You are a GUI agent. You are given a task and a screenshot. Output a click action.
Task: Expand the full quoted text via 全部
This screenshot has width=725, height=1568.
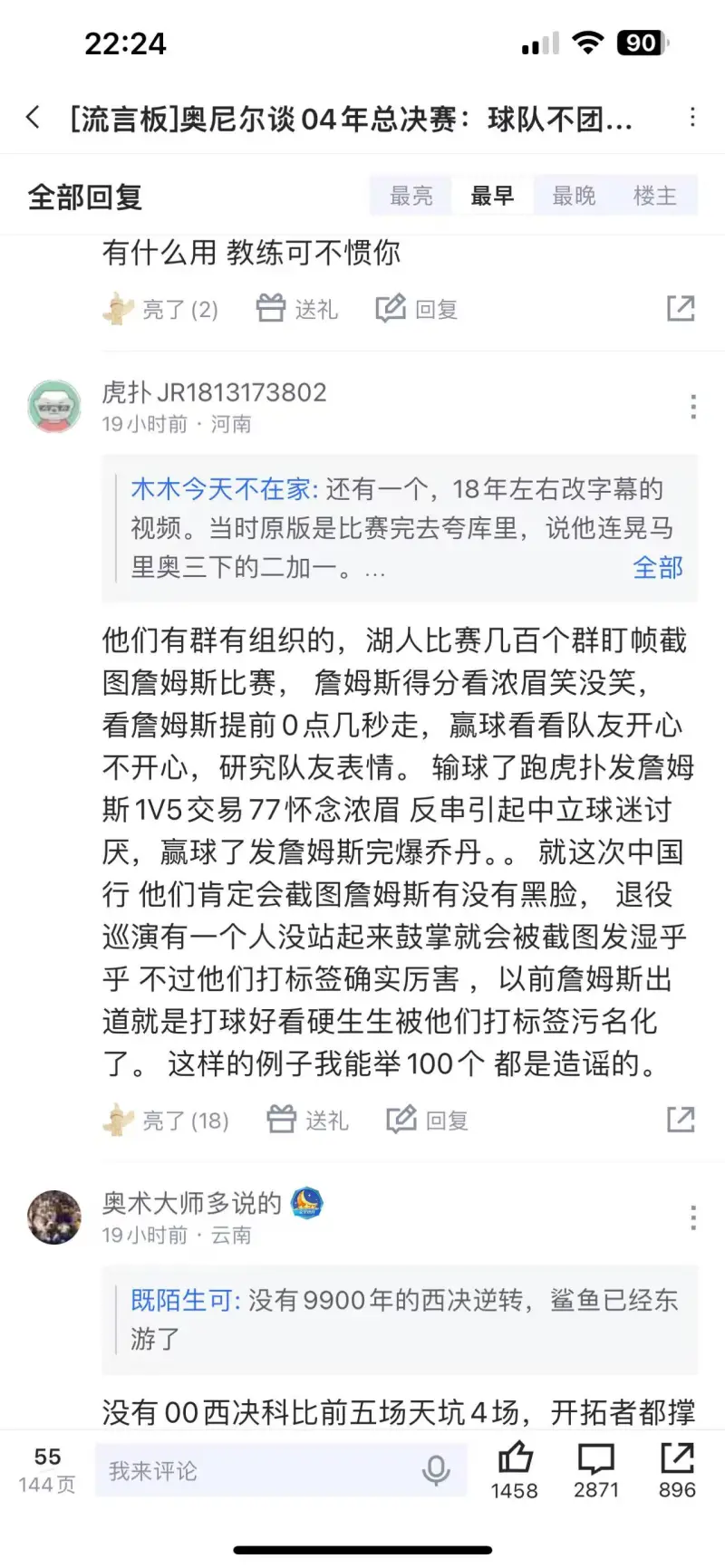tap(657, 568)
